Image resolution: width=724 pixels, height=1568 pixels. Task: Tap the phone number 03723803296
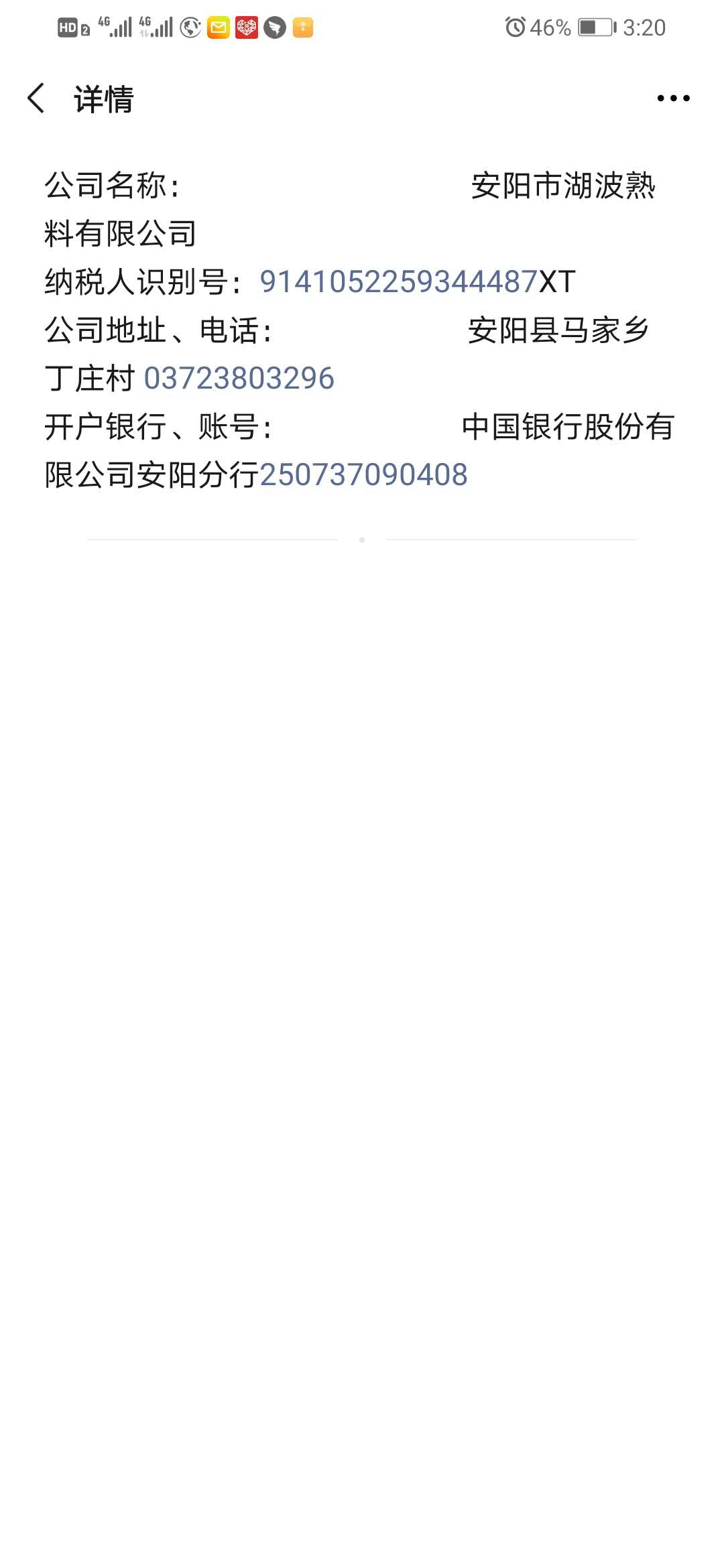(x=239, y=379)
